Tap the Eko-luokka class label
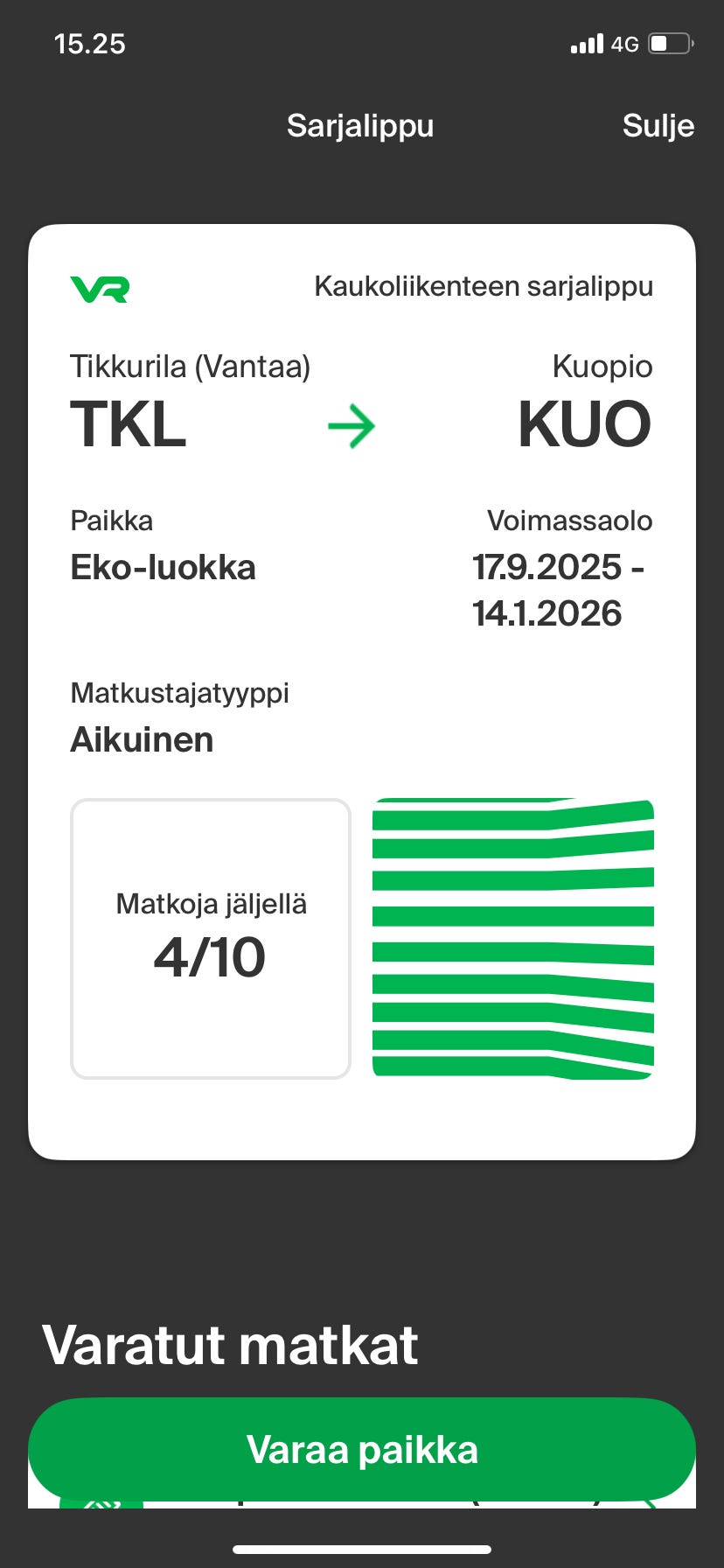This screenshot has width=724, height=1568. point(163,567)
